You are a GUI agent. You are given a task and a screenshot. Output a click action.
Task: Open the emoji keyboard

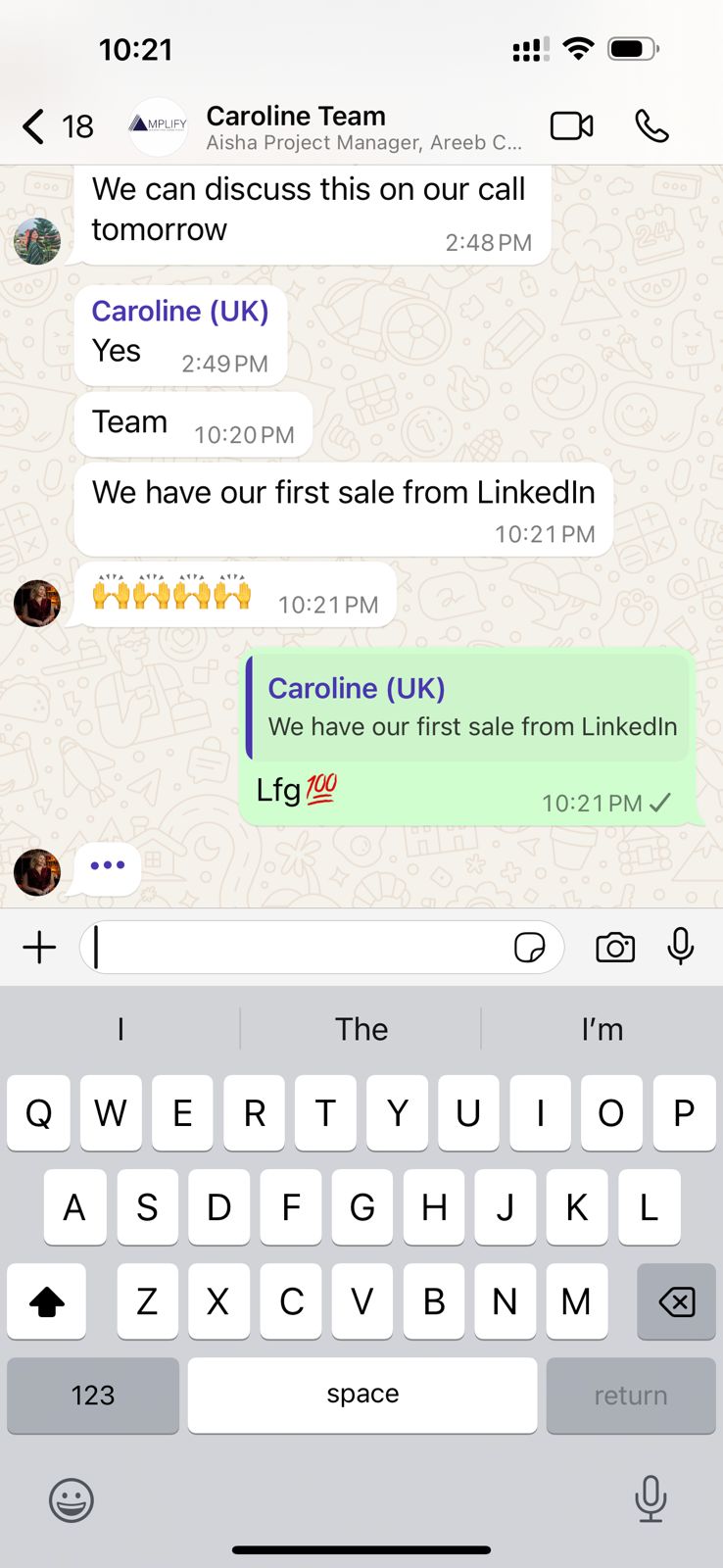(72, 1499)
